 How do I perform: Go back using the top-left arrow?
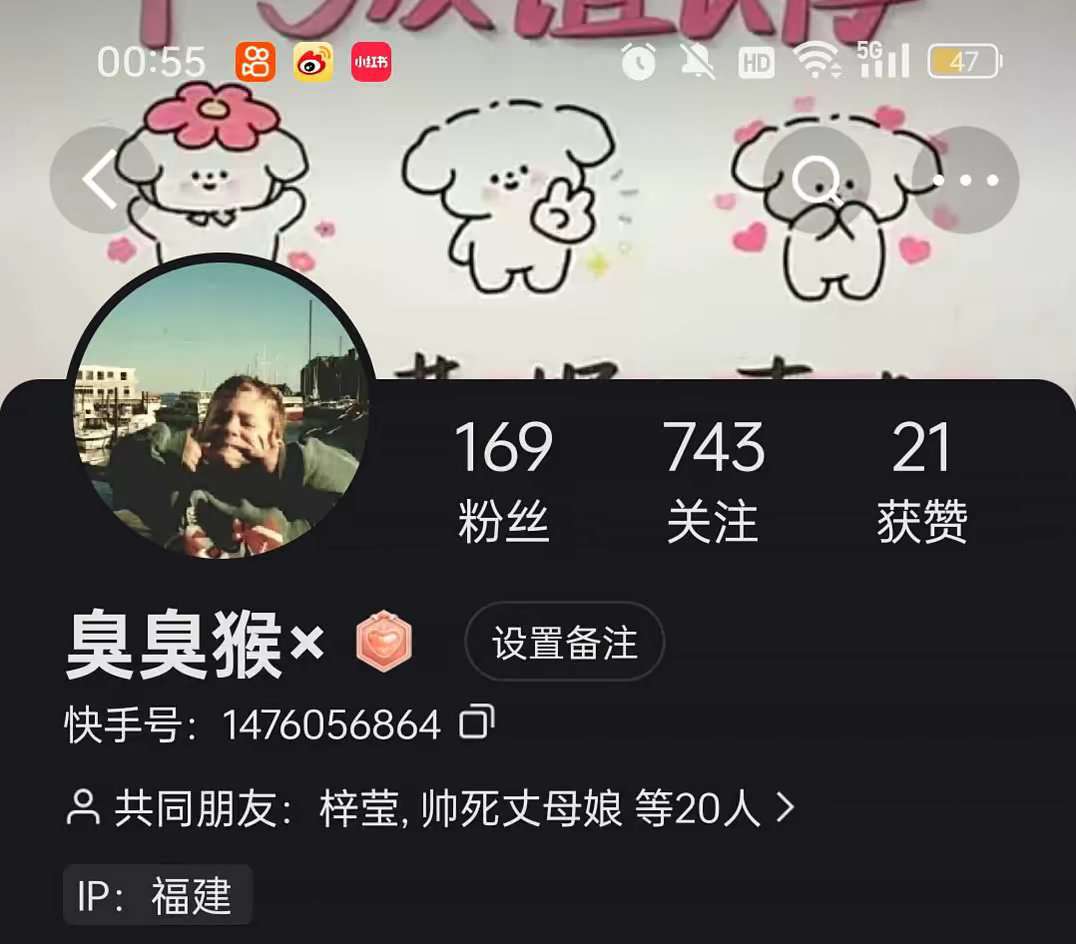101,181
